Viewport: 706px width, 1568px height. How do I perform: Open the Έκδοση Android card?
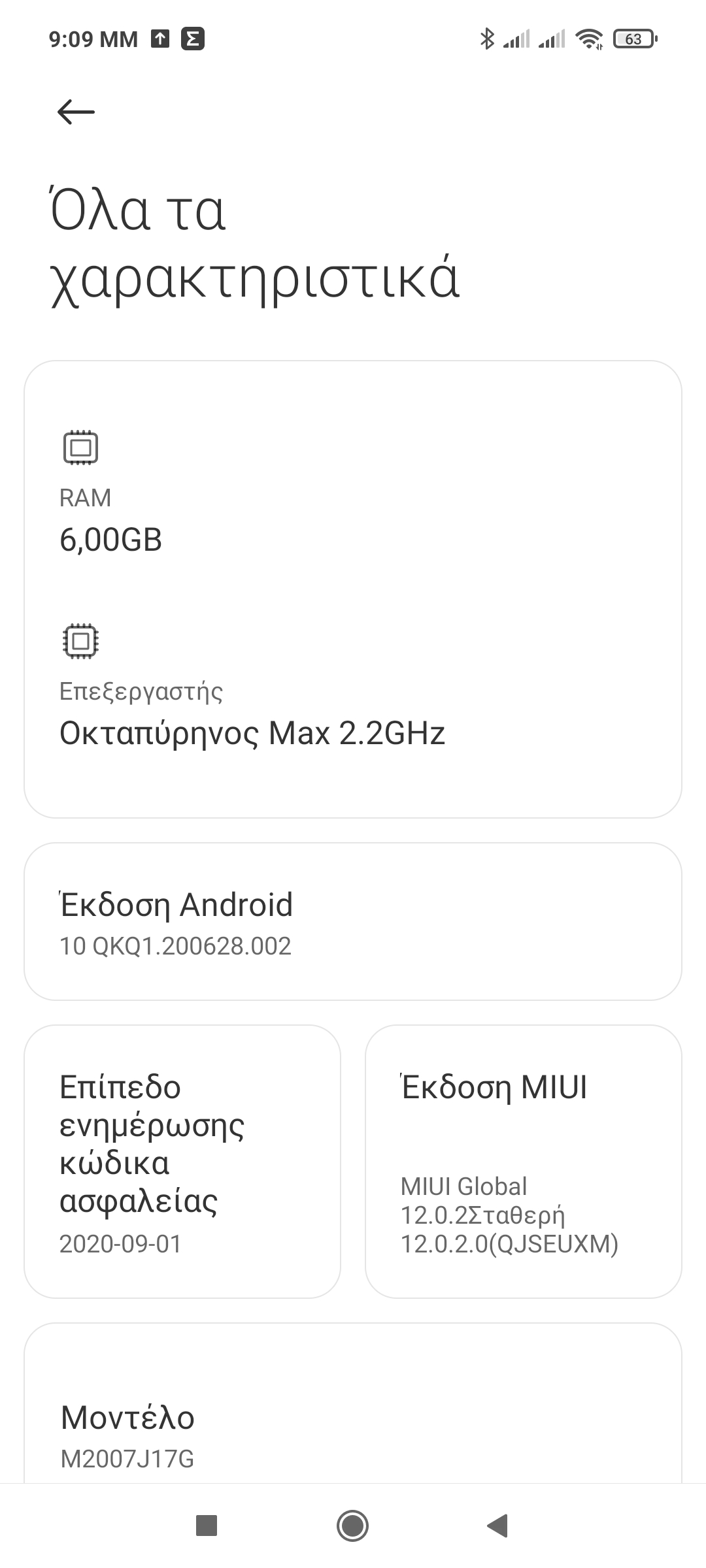click(x=353, y=921)
